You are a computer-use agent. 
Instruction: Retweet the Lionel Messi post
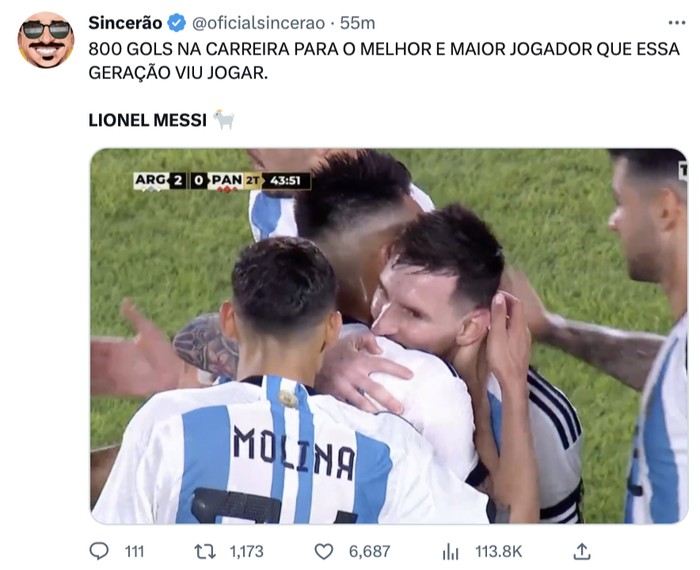click(x=204, y=551)
